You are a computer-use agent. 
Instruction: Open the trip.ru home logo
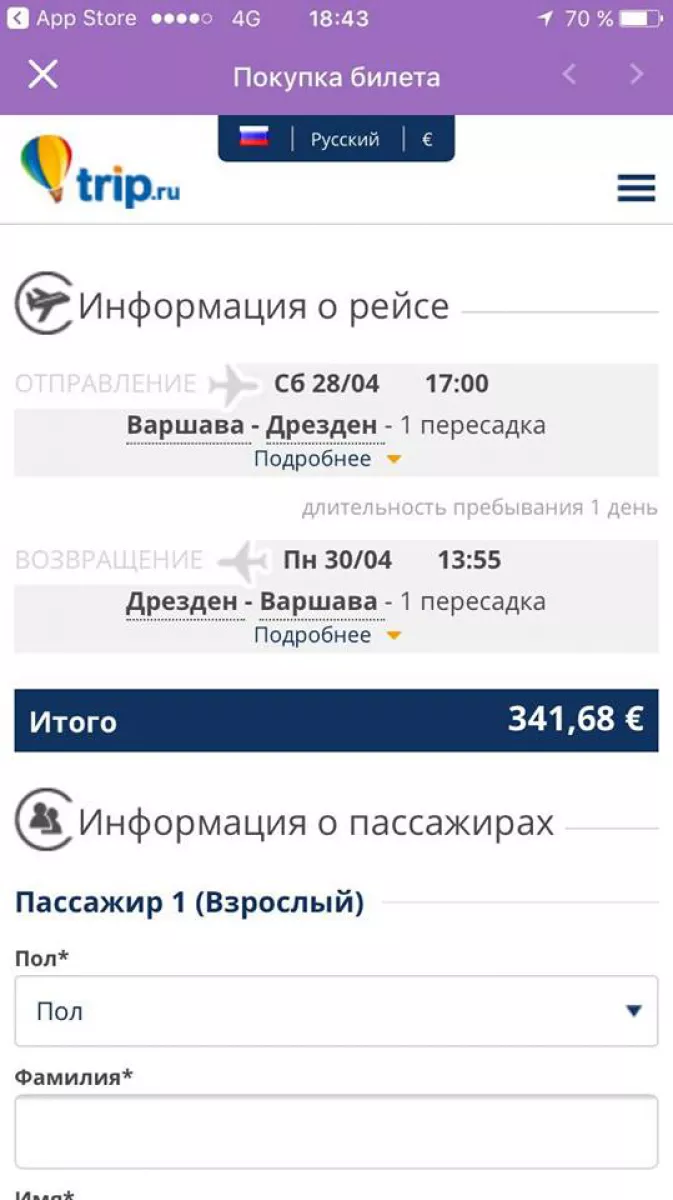pyautogui.click(x=100, y=171)
